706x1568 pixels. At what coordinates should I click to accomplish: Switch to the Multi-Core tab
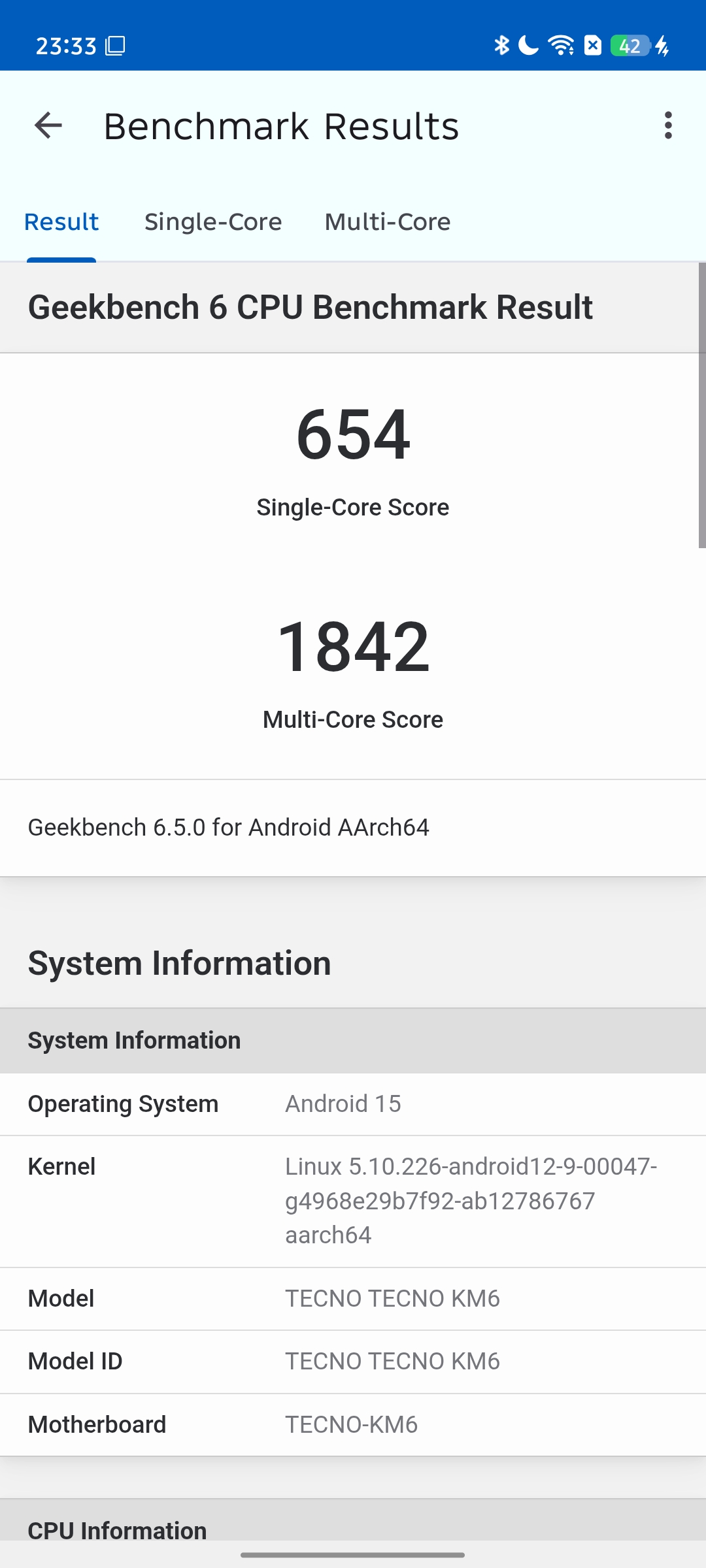(388, 222)
